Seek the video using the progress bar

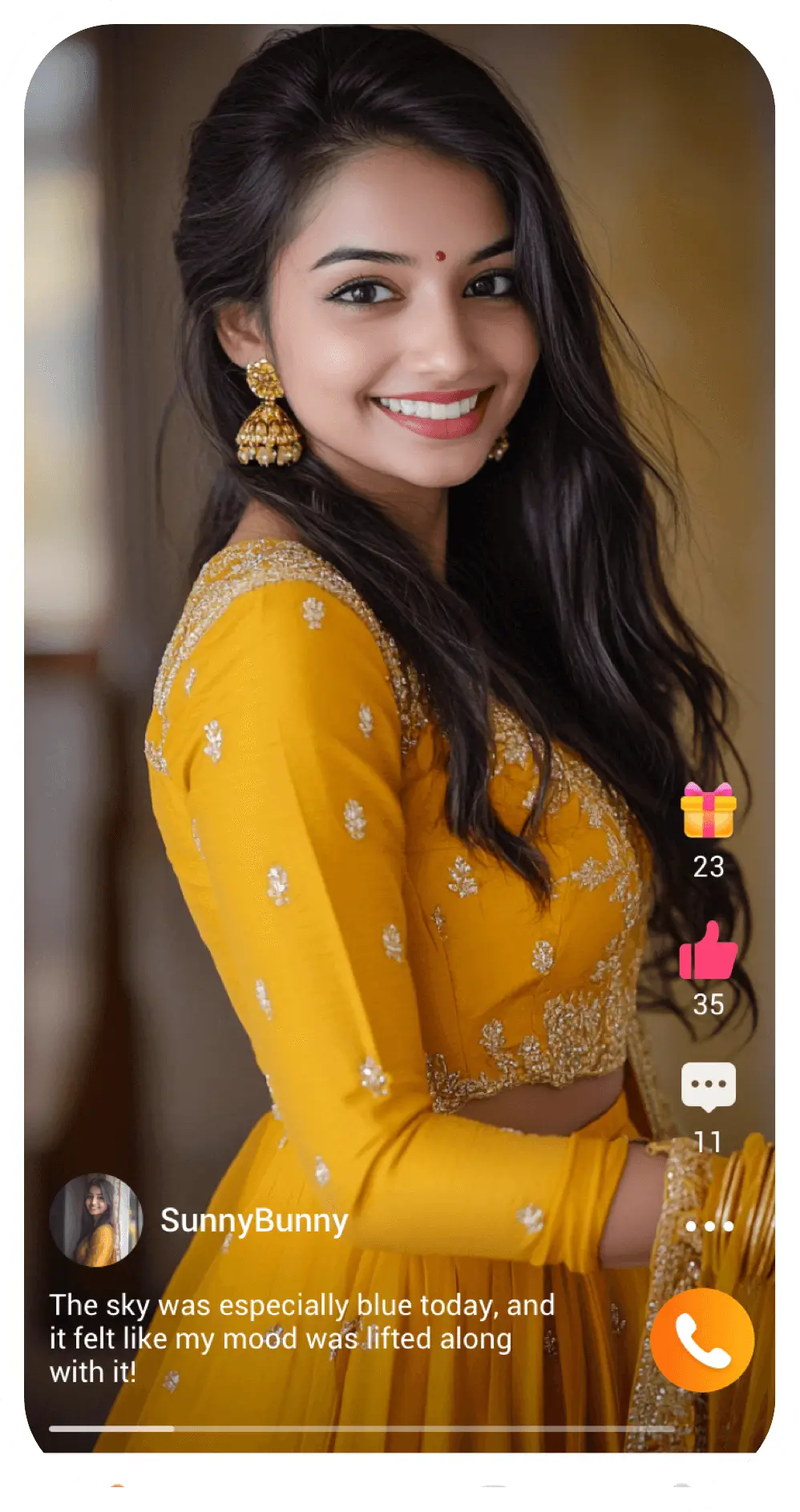pyautogui.click(x=361, y=1429)
